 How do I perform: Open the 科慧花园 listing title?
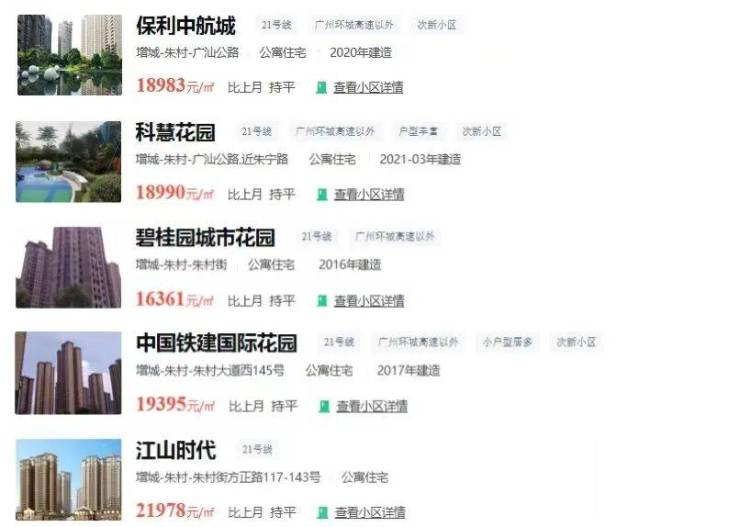click(x=175, y=132)
